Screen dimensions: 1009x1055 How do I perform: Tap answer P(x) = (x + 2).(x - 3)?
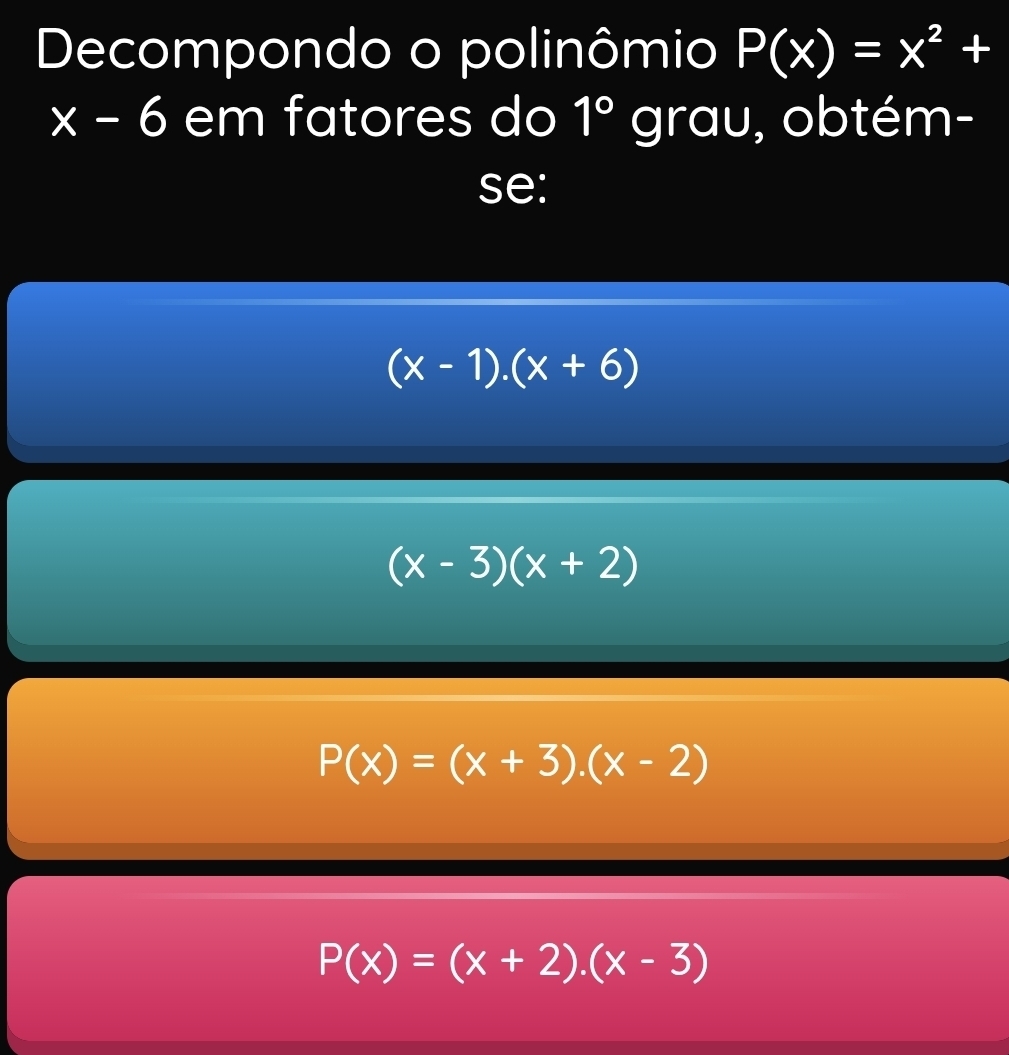pyautogui.click(x=510, y=962)
